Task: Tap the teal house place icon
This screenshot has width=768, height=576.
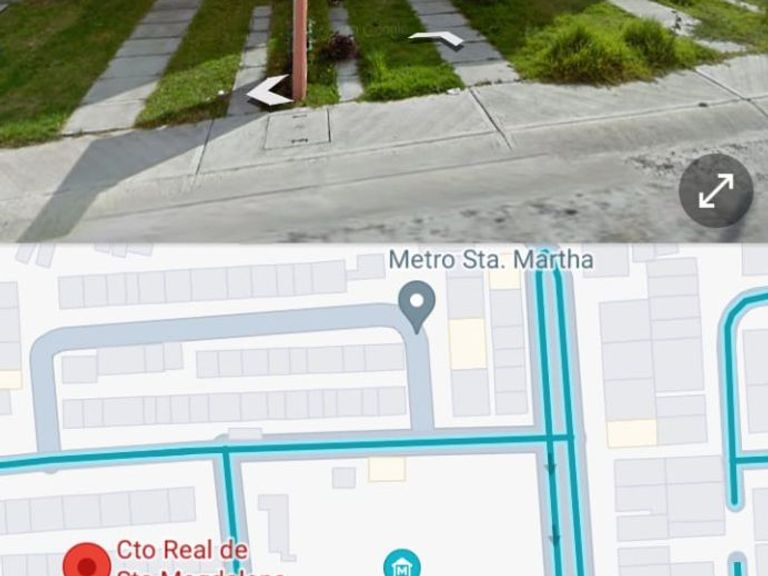Action: pos(403,563)
